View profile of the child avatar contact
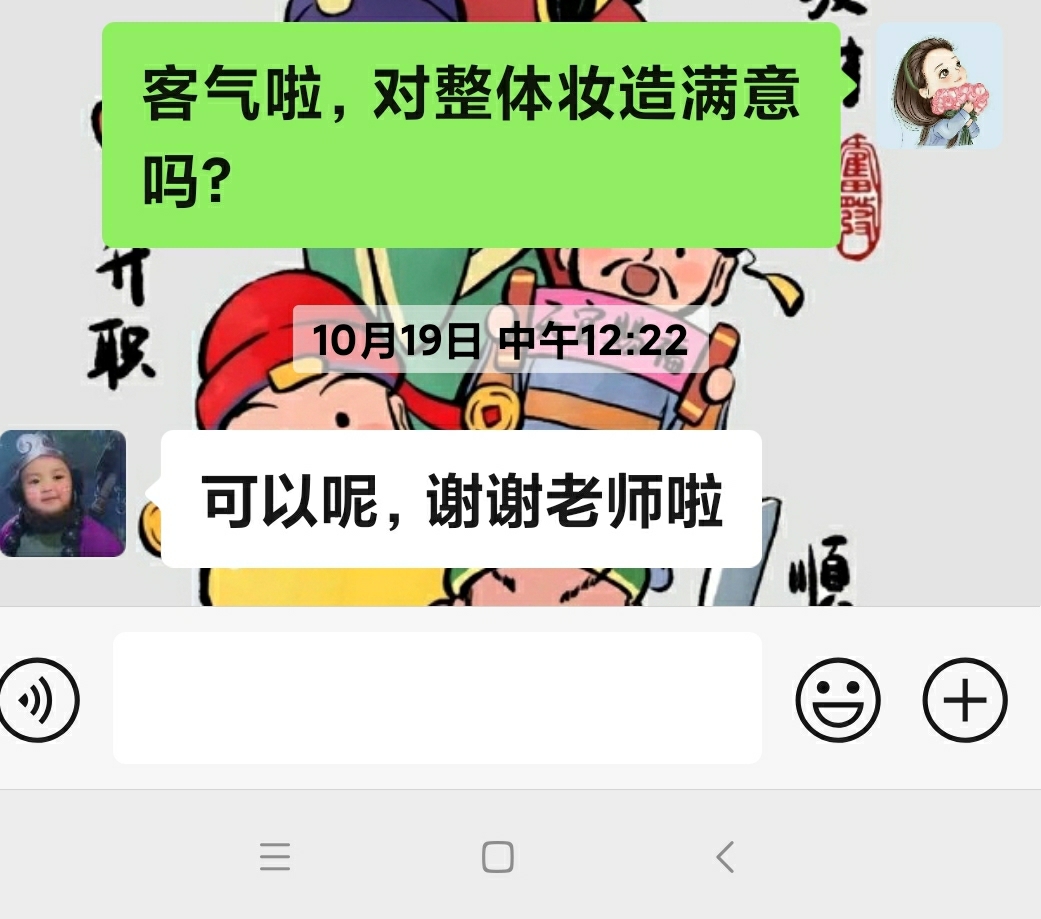This screenshot has height=919, width=1041. (63, 493)
